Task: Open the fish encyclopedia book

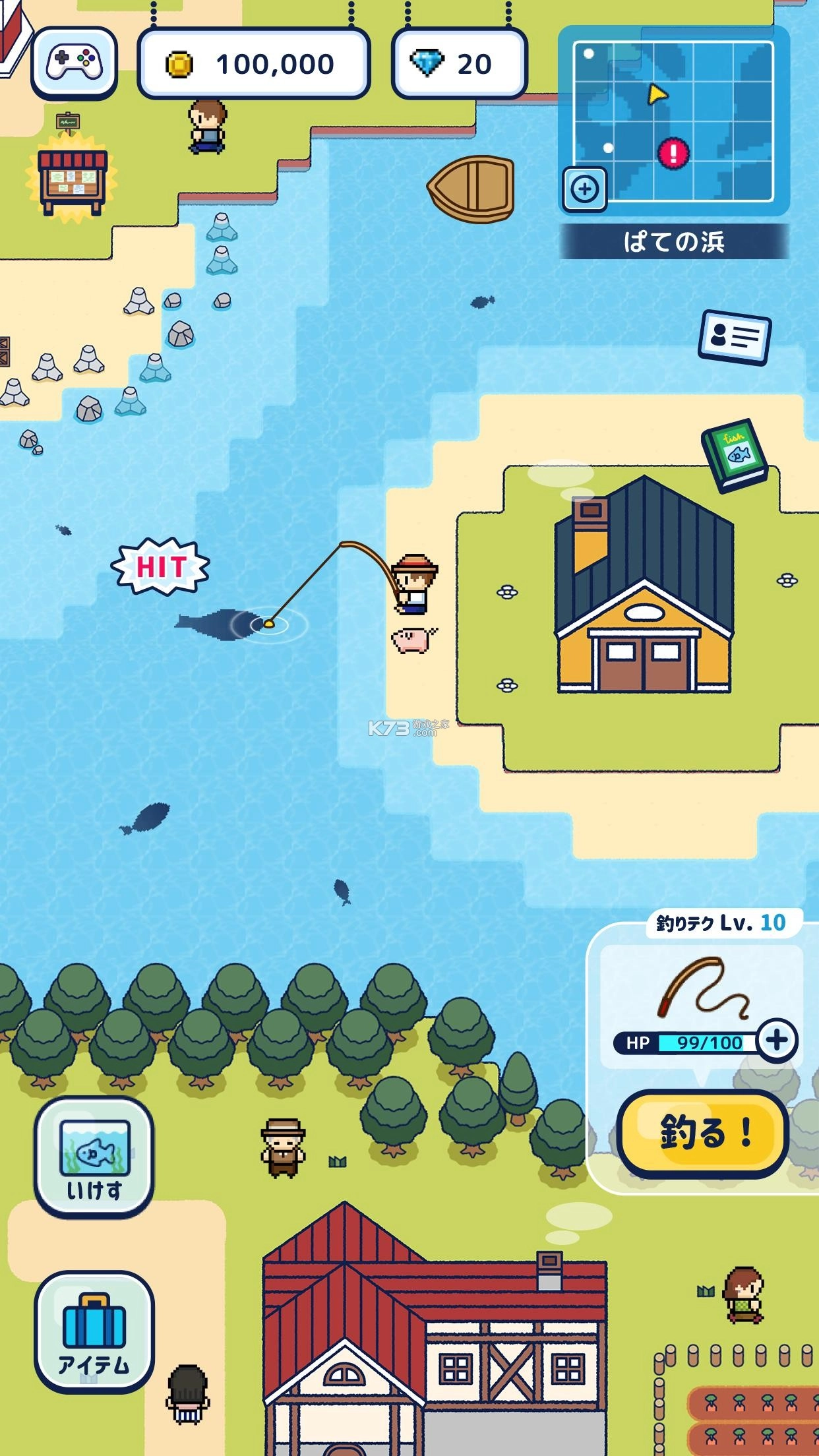Action: pyautogui.click(x=734, y=455)
